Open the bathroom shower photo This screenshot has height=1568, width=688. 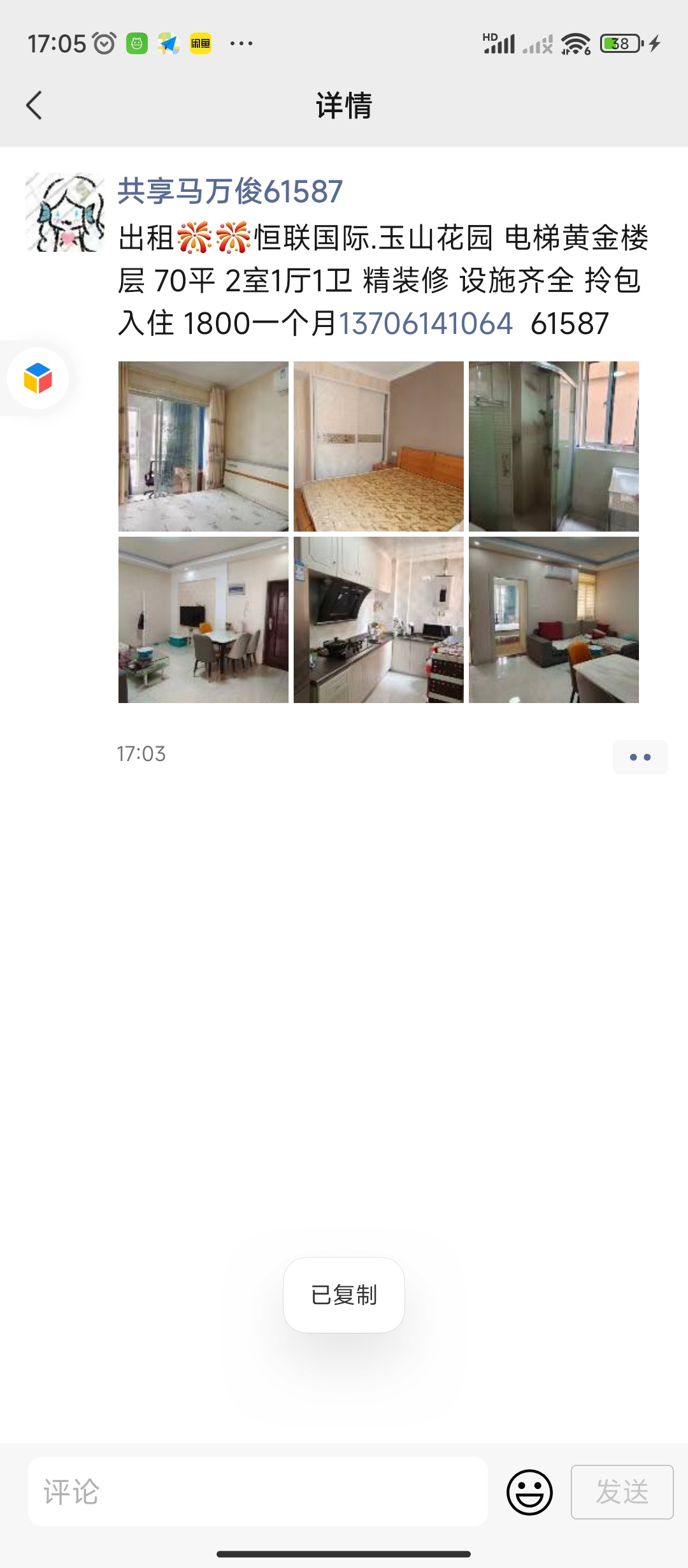pos(554,446)
